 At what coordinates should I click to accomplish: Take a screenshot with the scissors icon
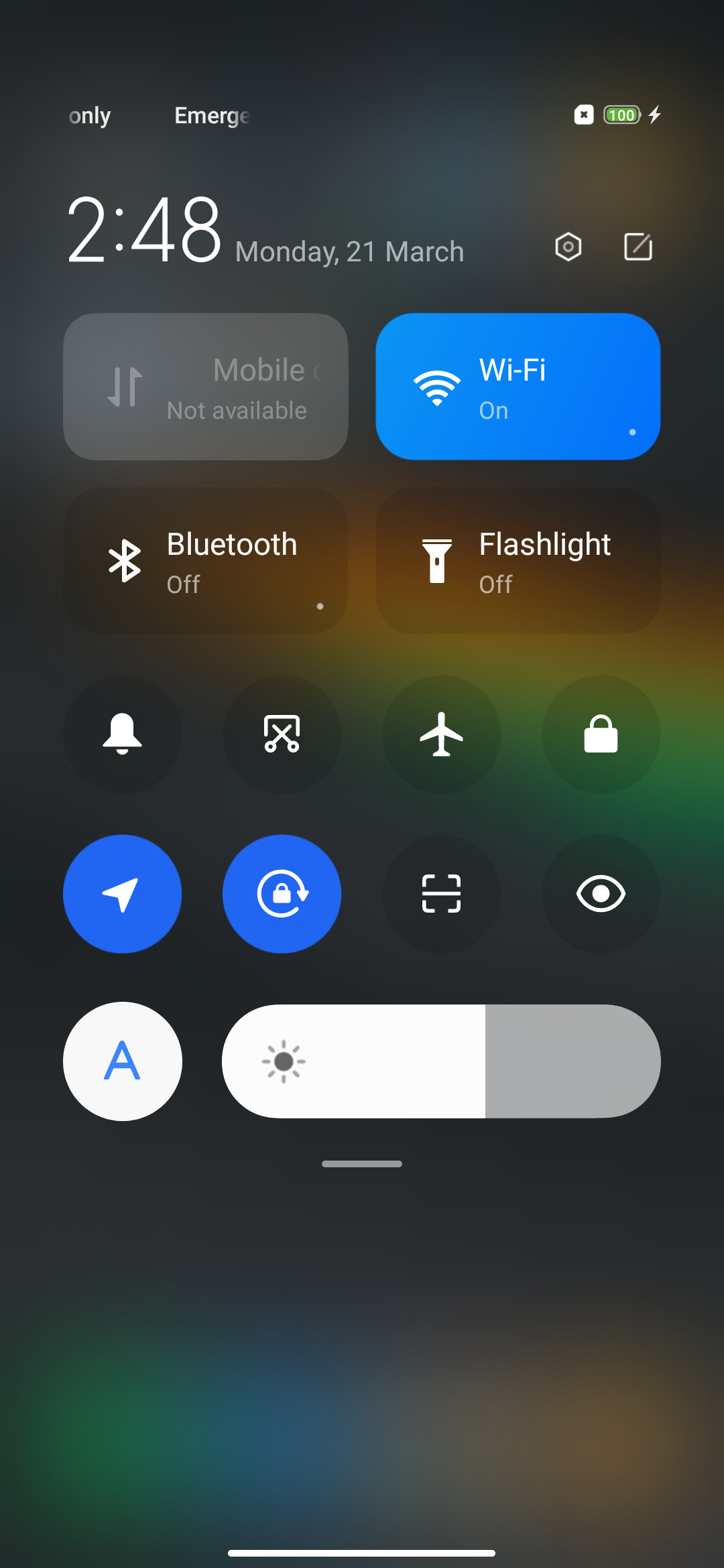(282, 734)
